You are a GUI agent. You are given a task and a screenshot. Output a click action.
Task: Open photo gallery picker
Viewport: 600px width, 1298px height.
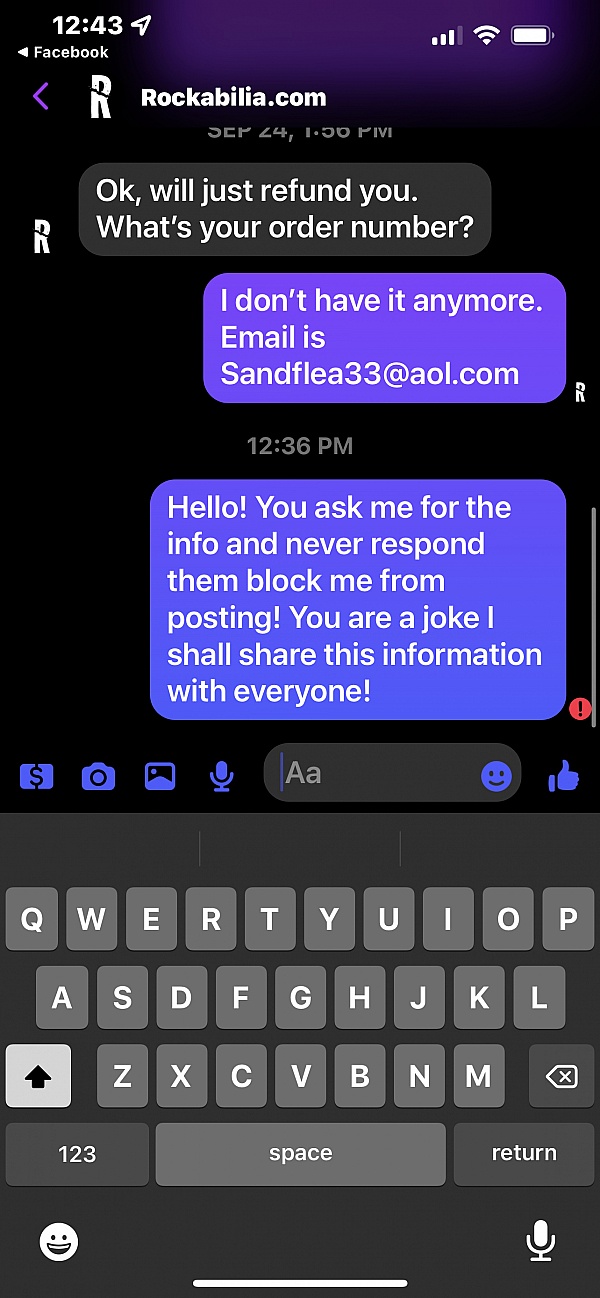160,775
